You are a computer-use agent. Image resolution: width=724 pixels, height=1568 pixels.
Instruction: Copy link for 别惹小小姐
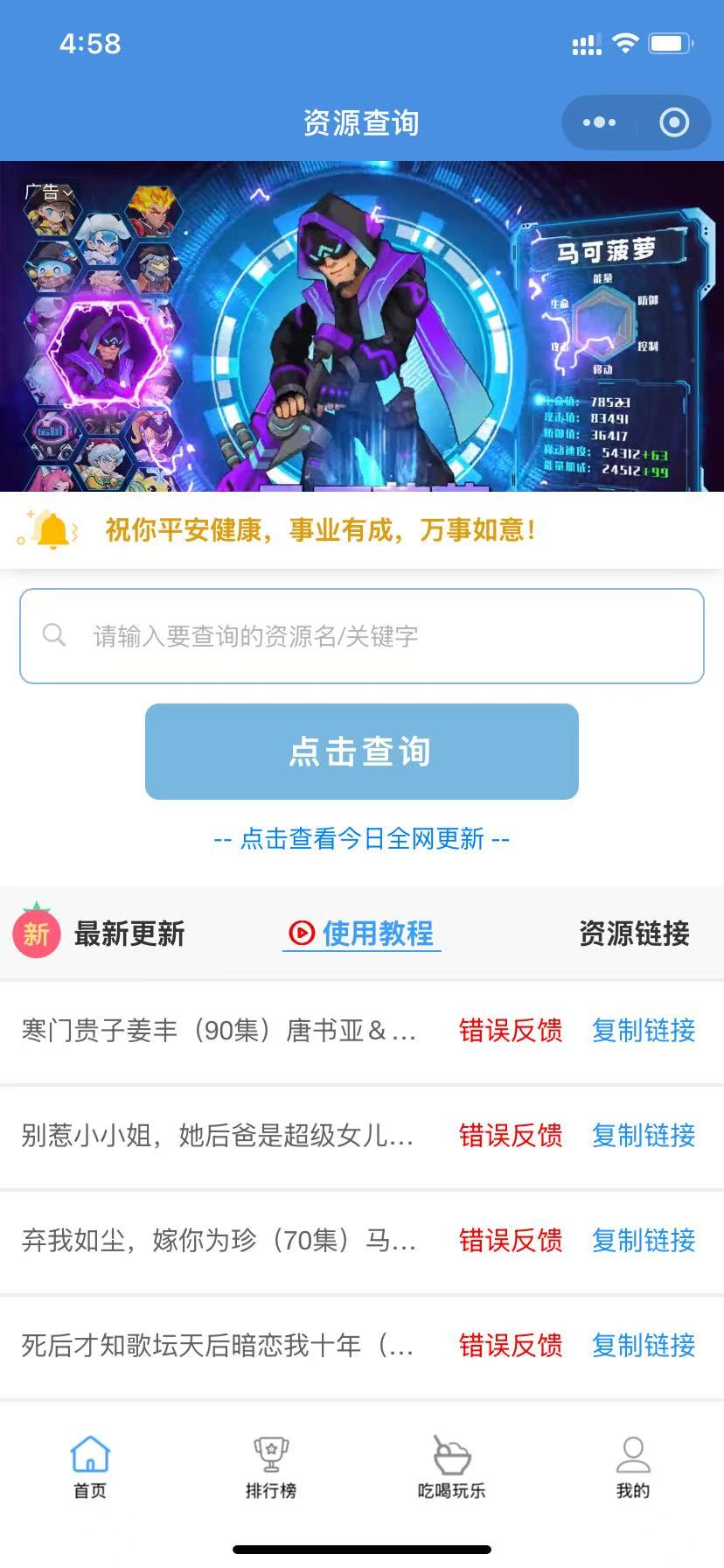644,1136
